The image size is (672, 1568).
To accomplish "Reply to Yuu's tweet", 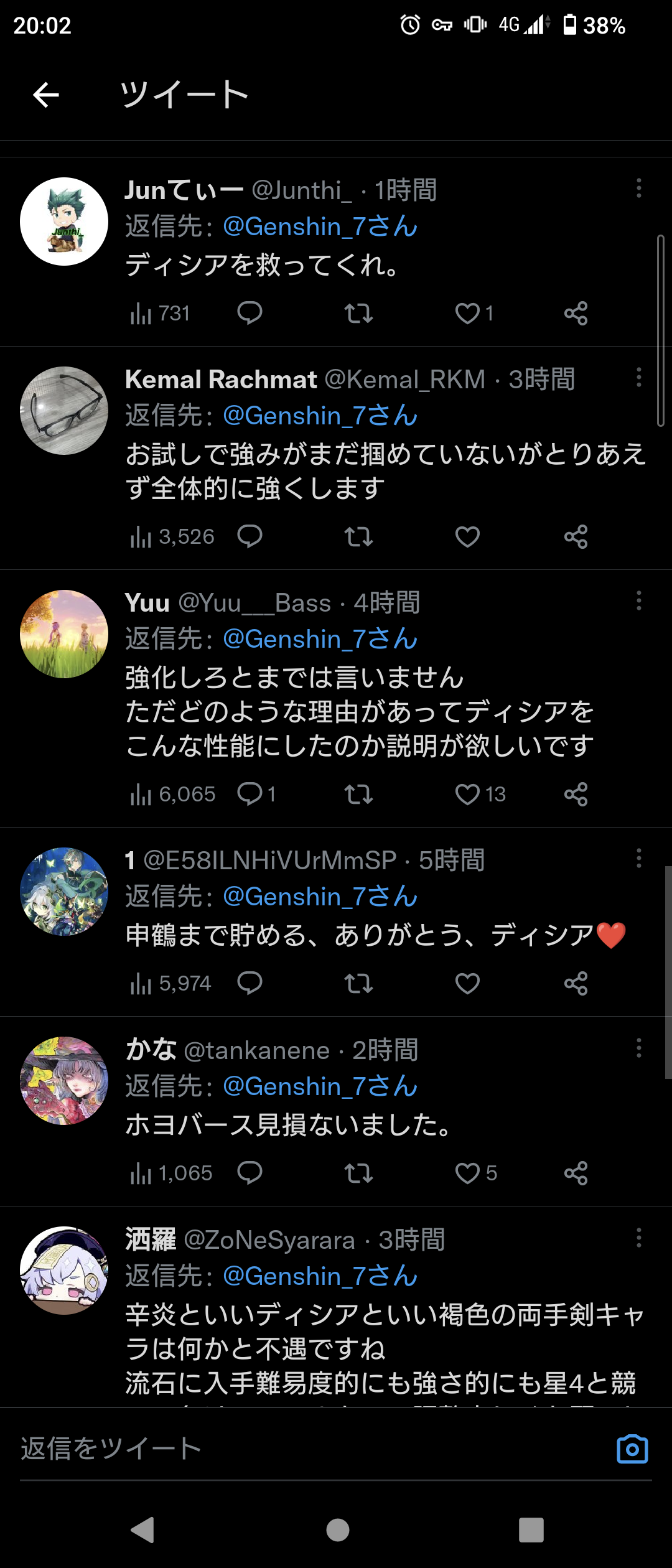I will pos(250,795).
